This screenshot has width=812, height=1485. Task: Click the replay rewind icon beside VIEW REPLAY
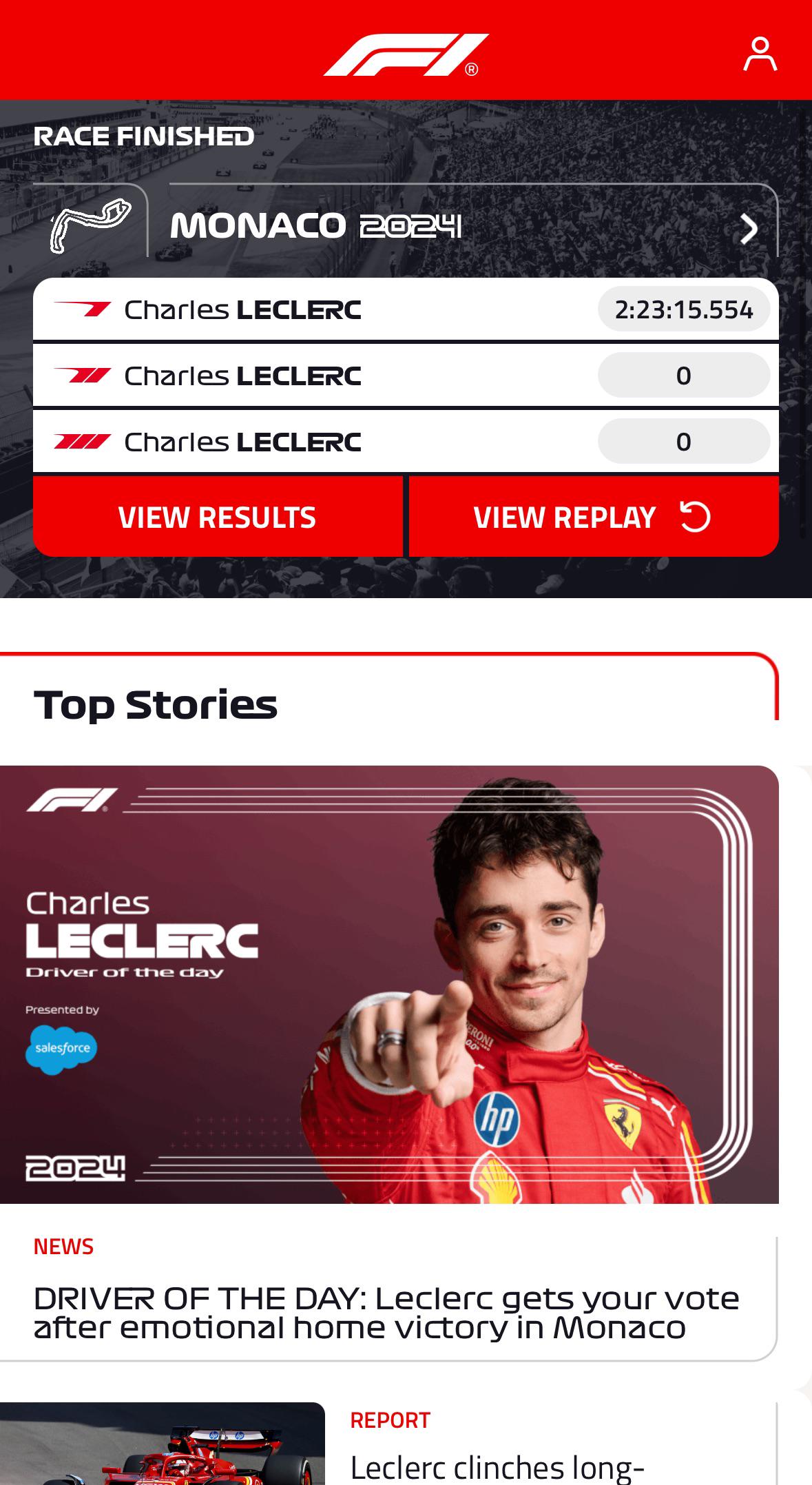696,517
